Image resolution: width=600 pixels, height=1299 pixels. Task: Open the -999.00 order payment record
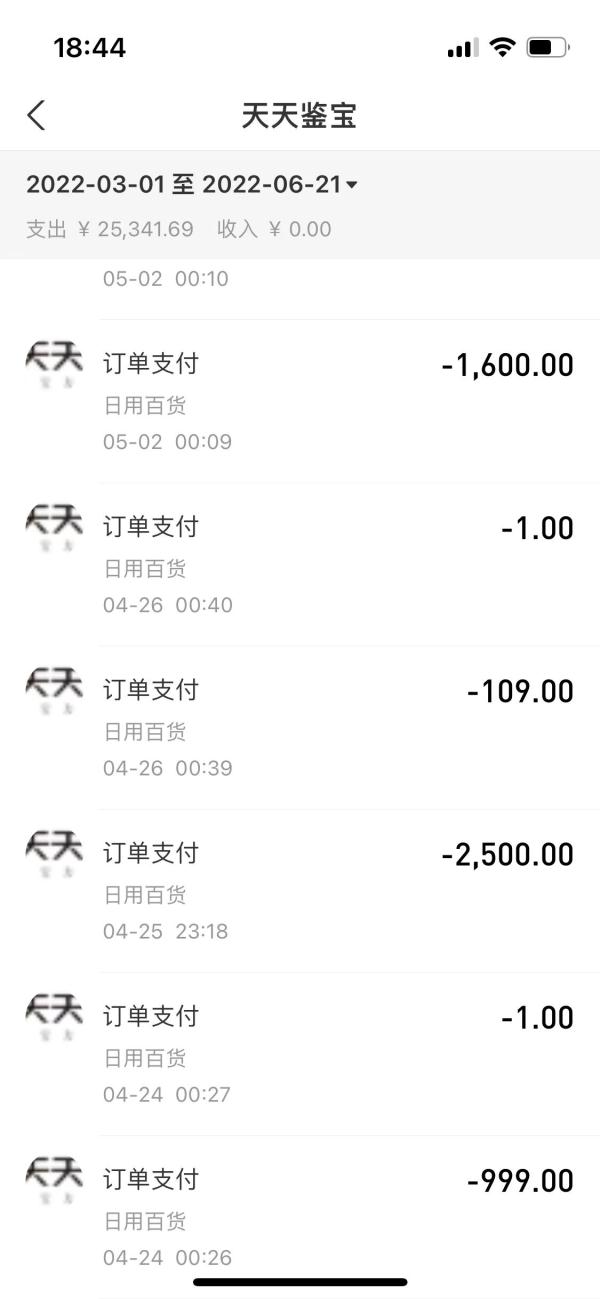pos(300,1216)
